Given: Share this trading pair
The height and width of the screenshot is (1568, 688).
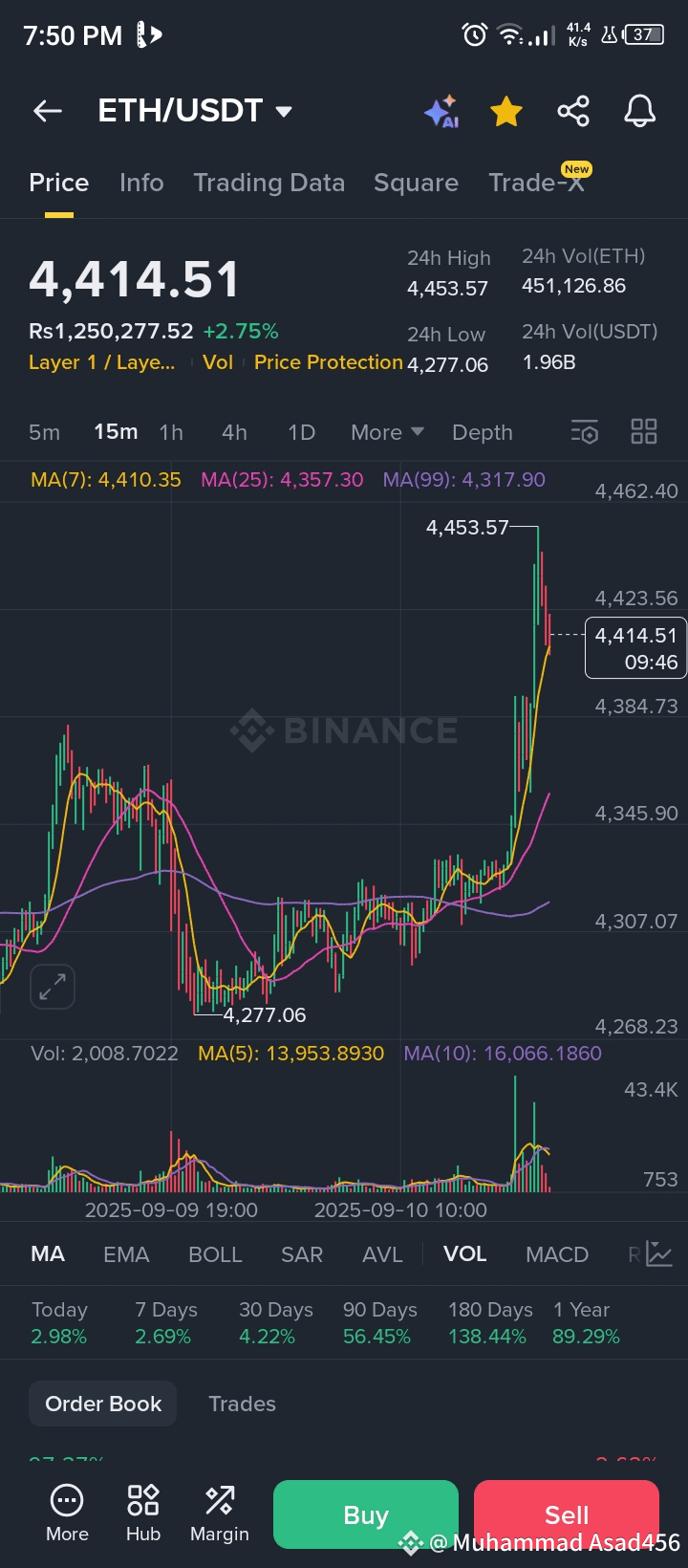Looking at the screenshot, I should coord(573,112).
